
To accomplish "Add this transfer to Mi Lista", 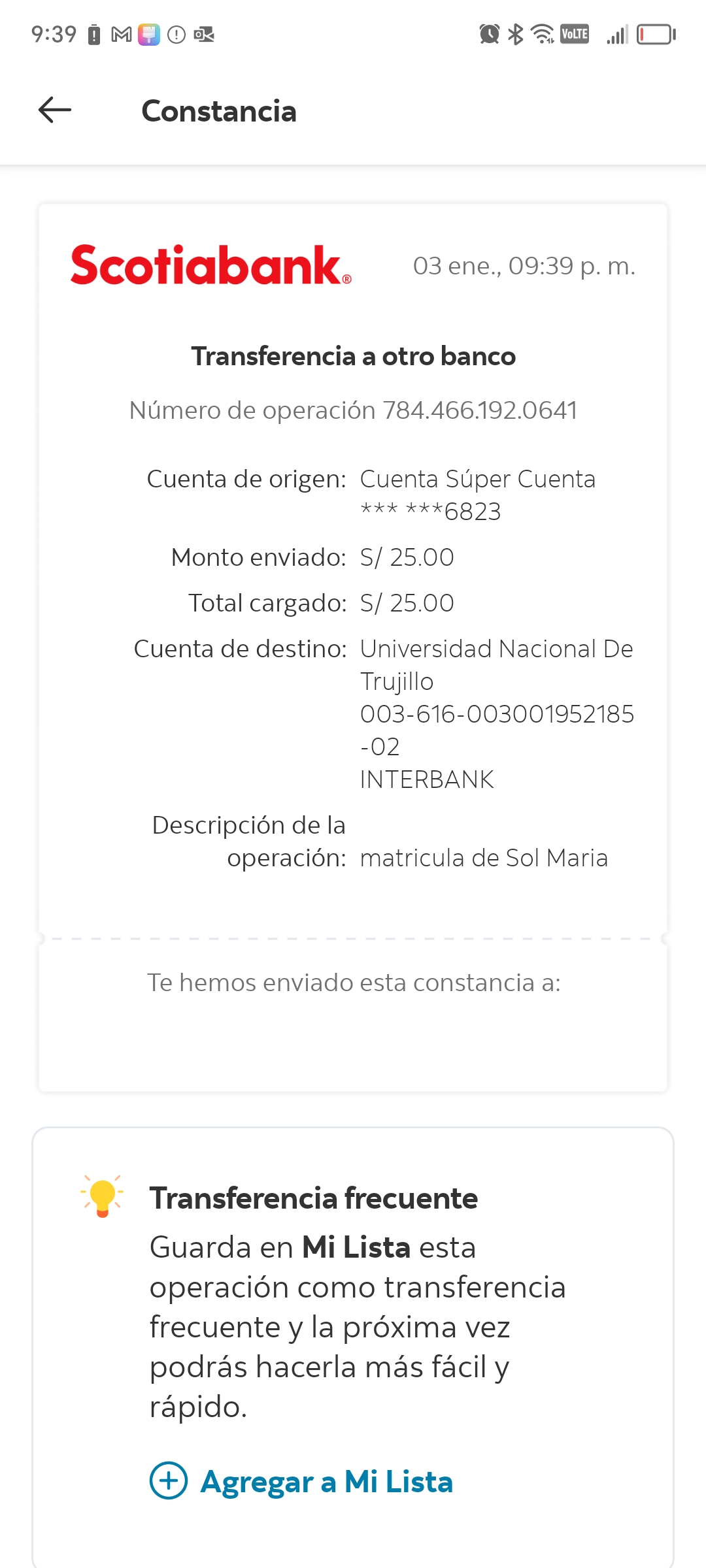I will tap(301, 1481).
